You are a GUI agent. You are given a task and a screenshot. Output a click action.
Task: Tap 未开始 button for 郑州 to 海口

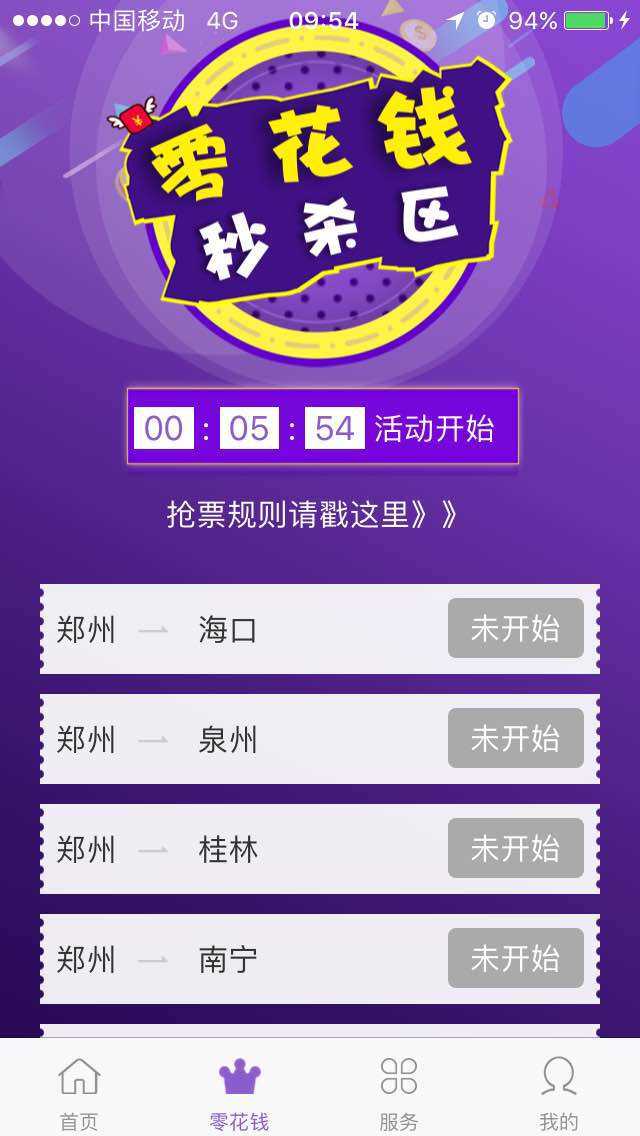click(515, 628)
